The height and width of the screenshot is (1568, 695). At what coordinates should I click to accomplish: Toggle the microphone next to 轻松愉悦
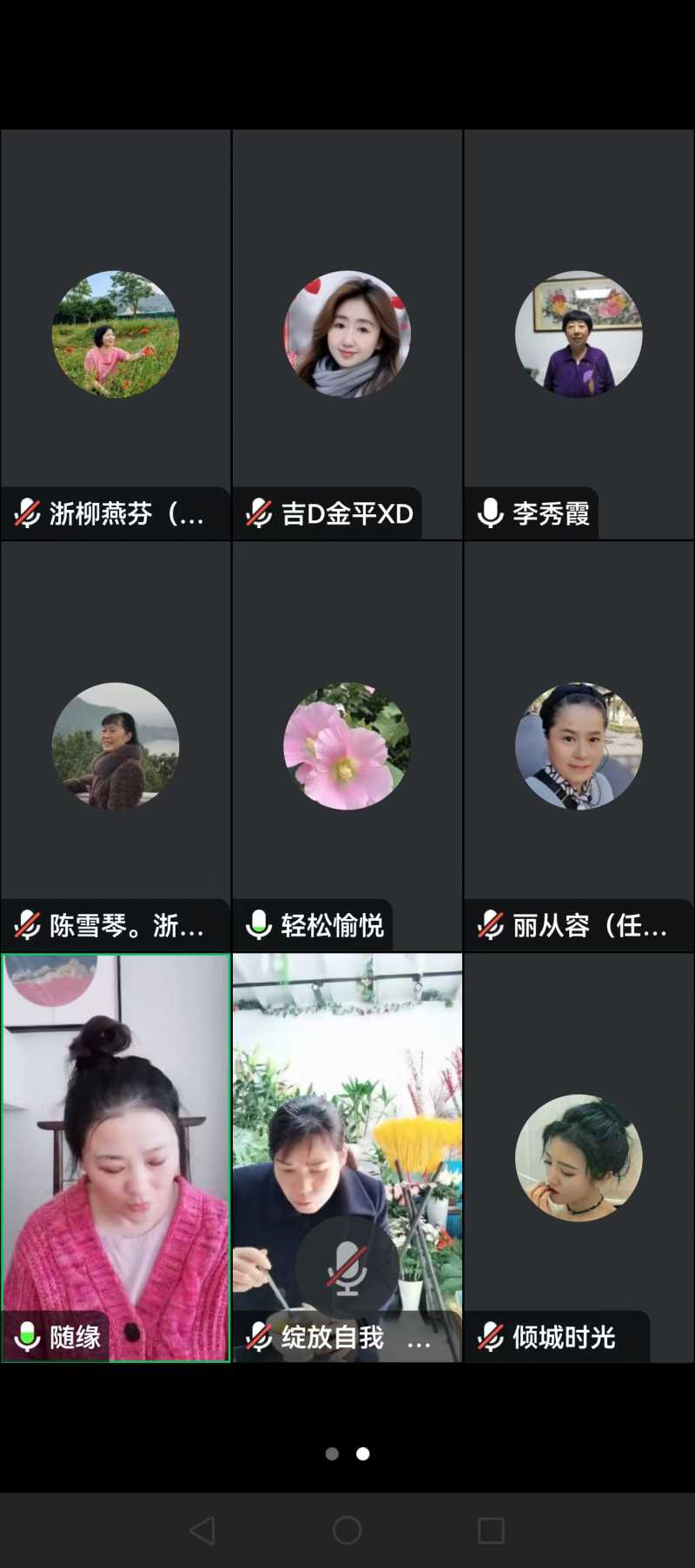(x=259, y=926)
